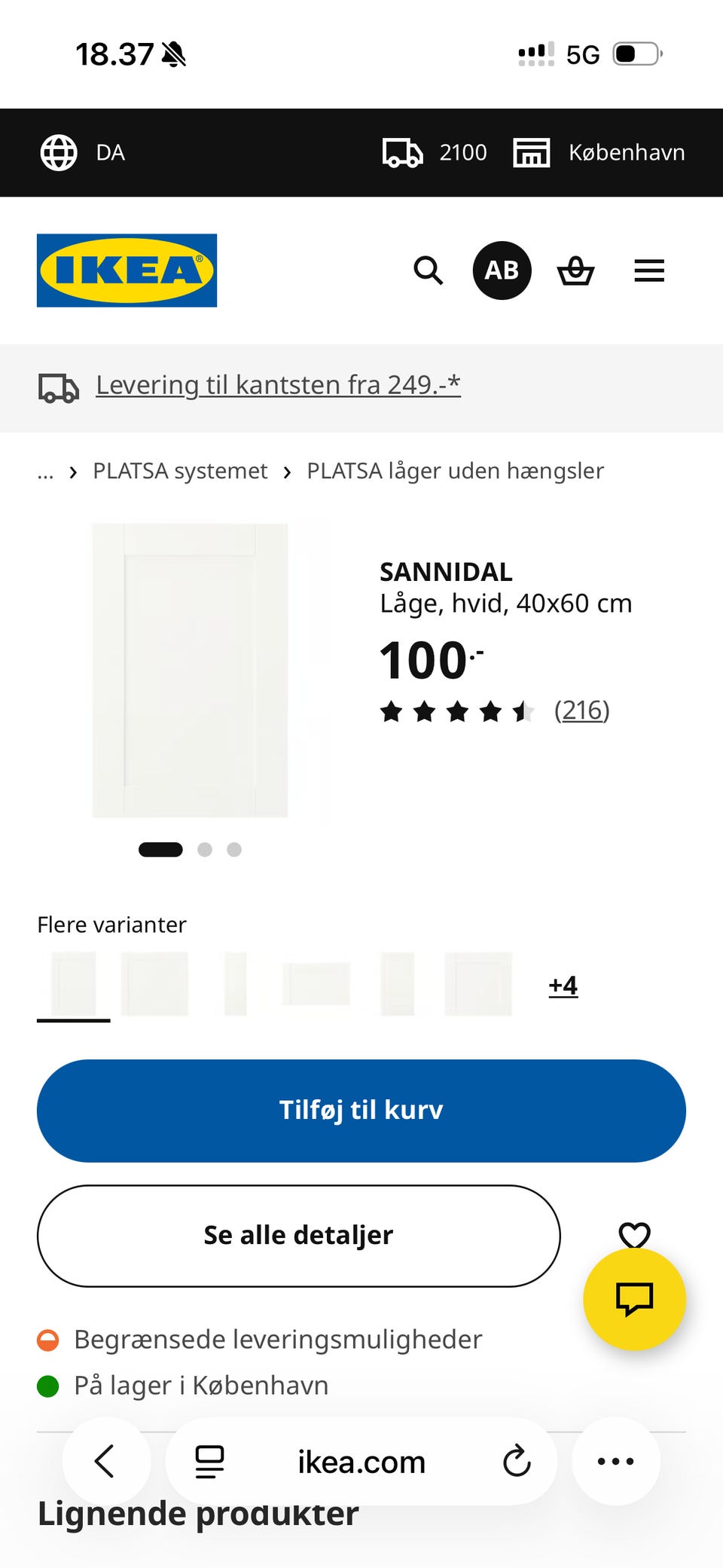View SANNIDAL door product image
Image resolution: width=723 pixels, height=1568 pixels.
coord(190,670)
